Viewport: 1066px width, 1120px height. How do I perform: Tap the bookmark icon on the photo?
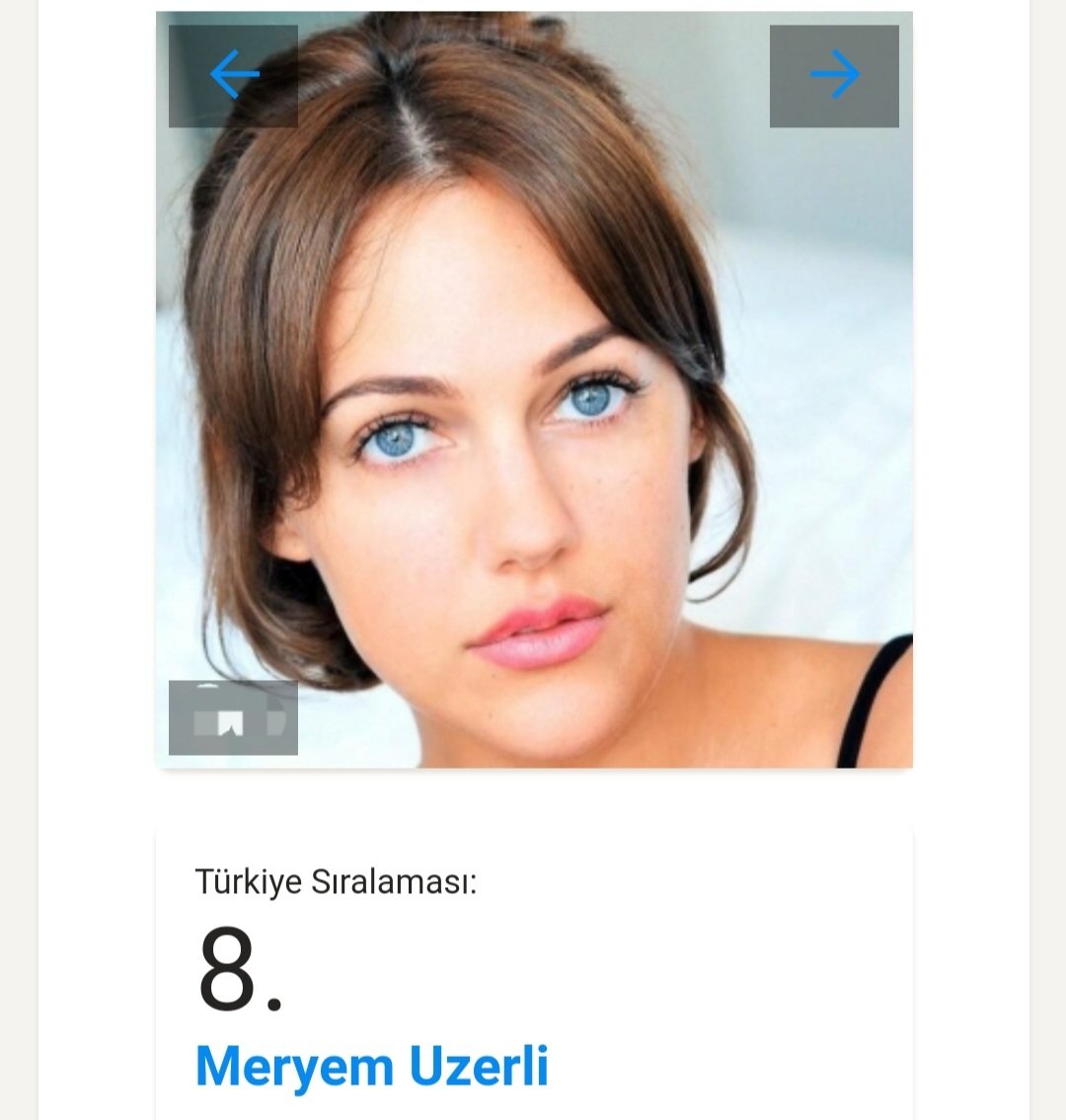pyautogui.click(x=233, y=719)
